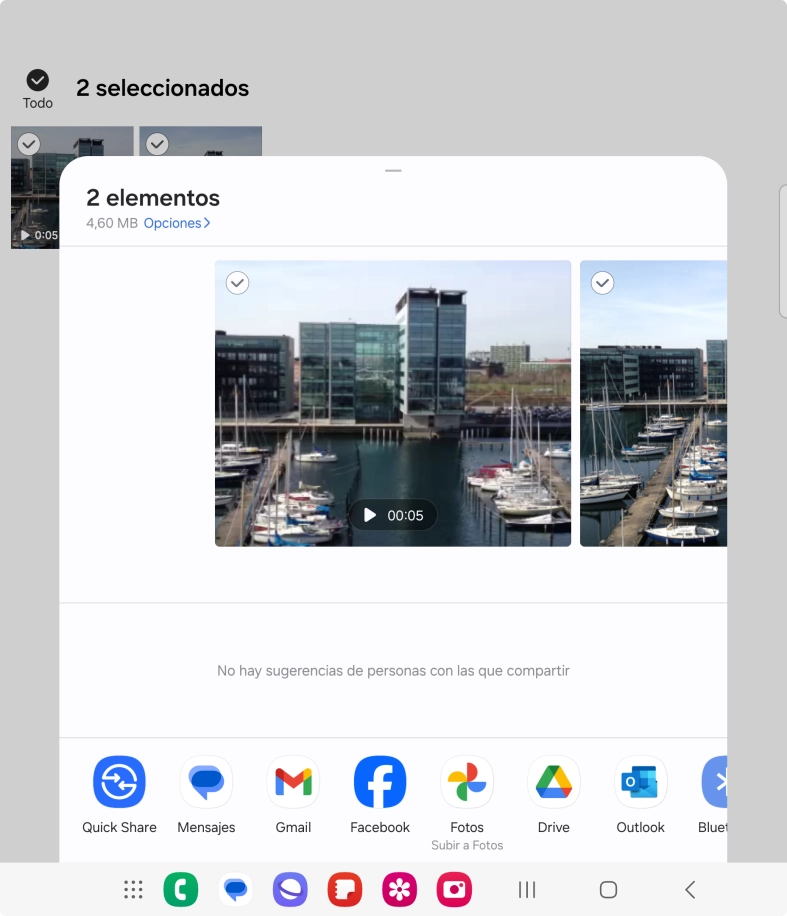This screenshot has height=916, width=787.
Task: Deselect the 00:05 video in share preview
Action: [237, 283]
